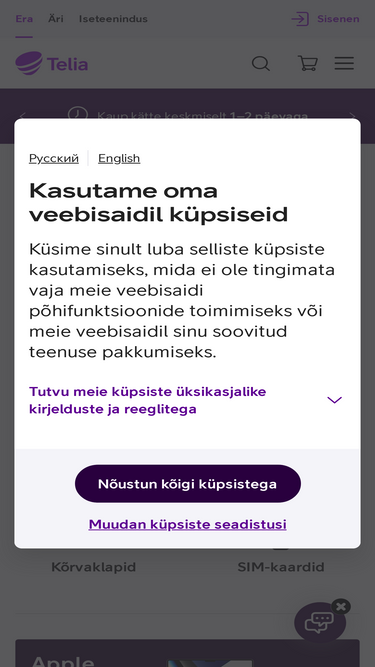Open Muudan küpsiste seadistusi link
This screenshot has height=667, width=375.
coord(188,524)
